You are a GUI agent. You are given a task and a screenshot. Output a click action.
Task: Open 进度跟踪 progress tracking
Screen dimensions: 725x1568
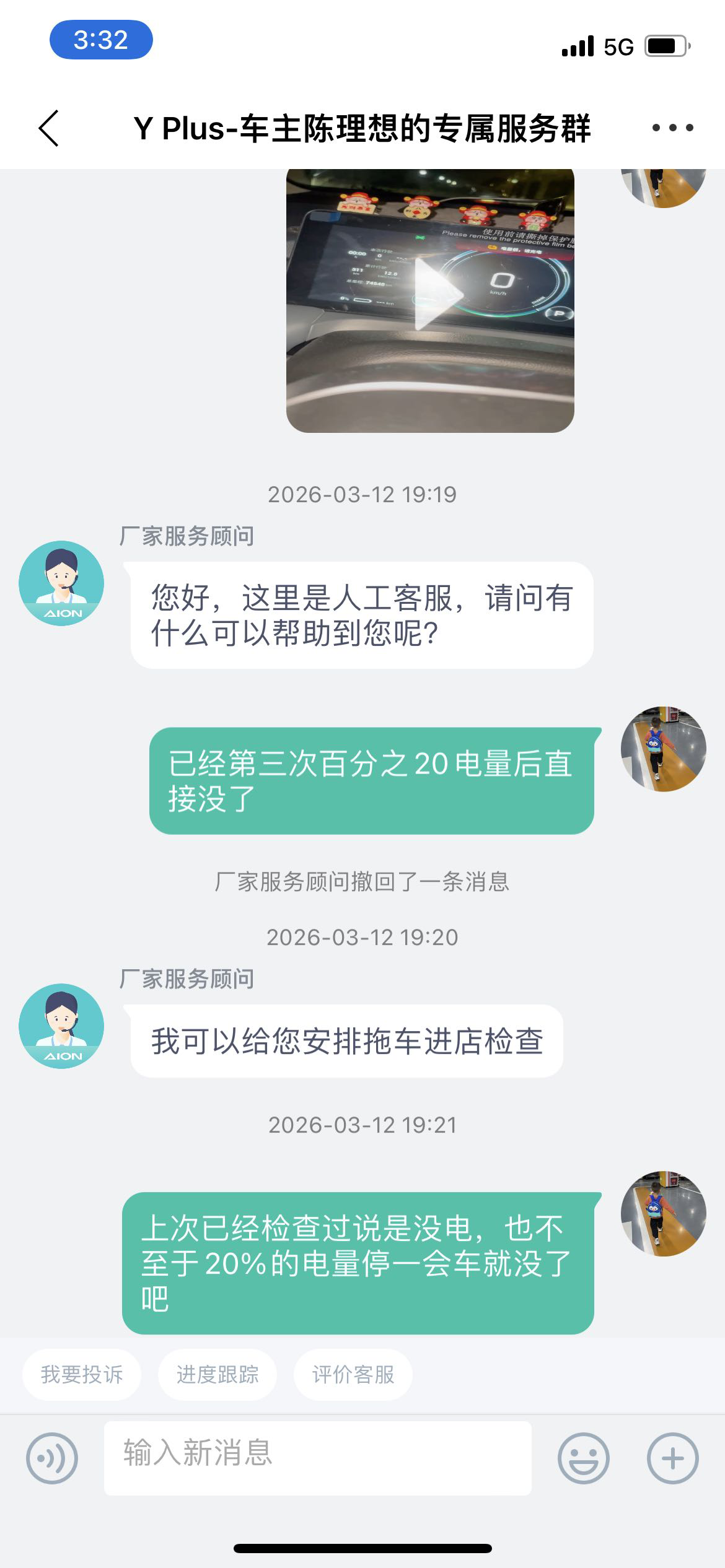(217, 1375)
